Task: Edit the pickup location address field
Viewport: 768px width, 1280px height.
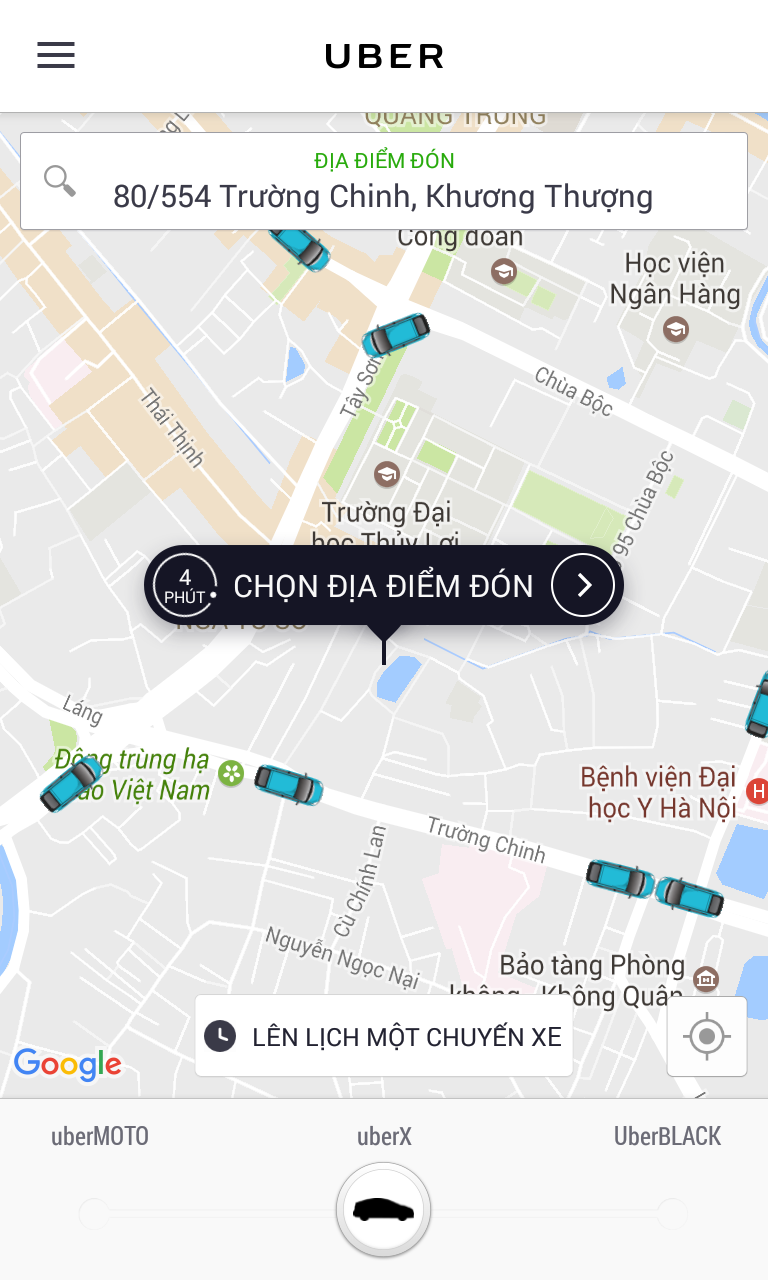Action: point(384,181)
